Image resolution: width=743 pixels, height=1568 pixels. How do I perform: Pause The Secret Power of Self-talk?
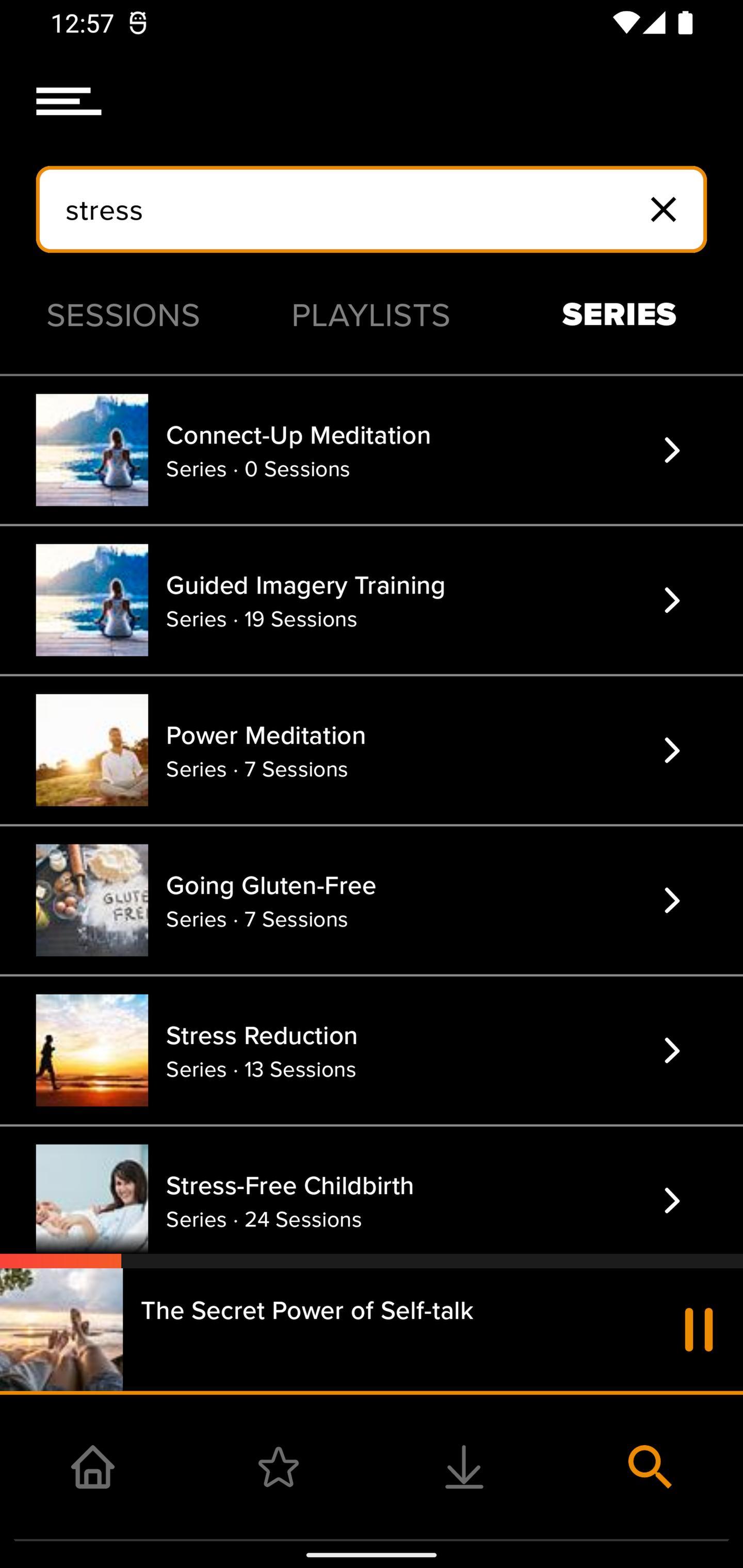698,1329
